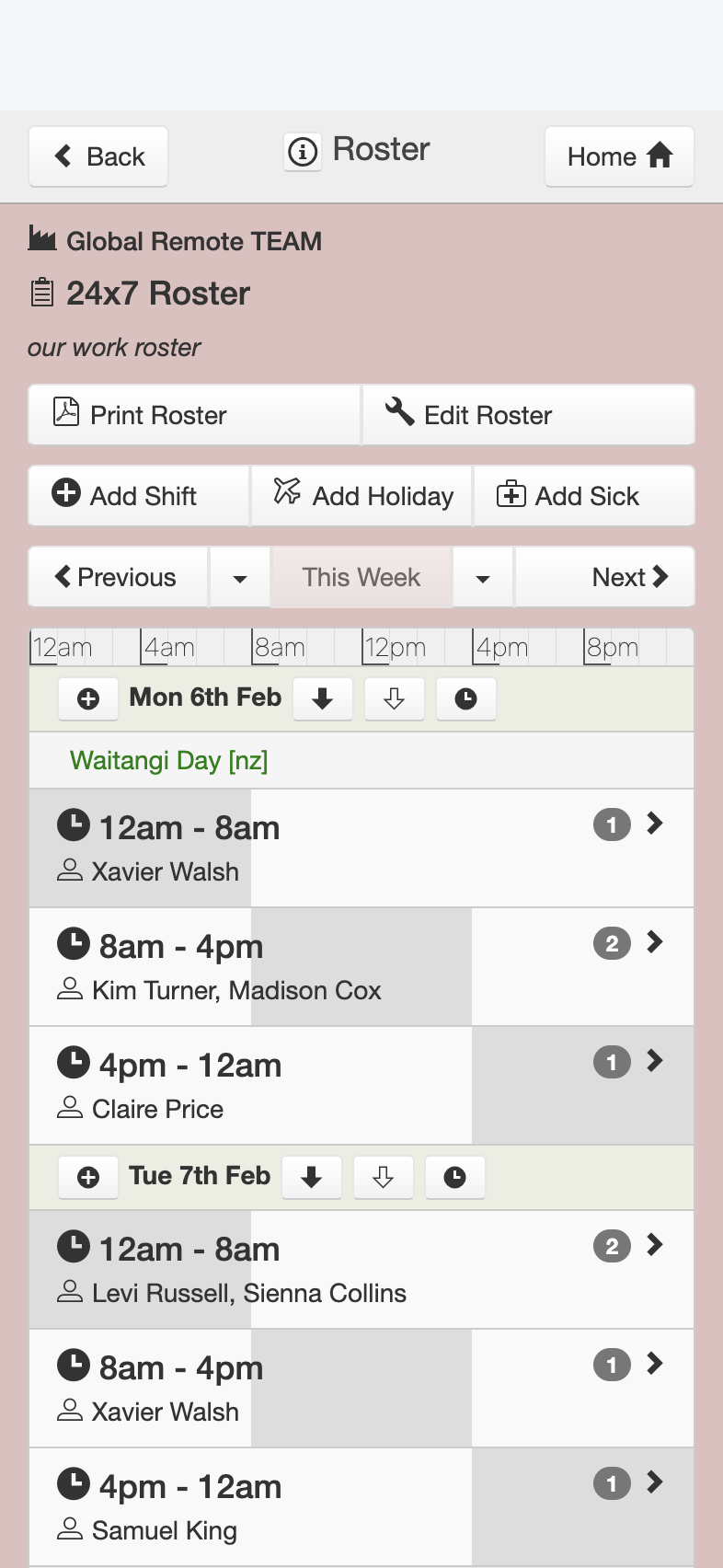Expand the dropdown beside This Week

[483, 577]
